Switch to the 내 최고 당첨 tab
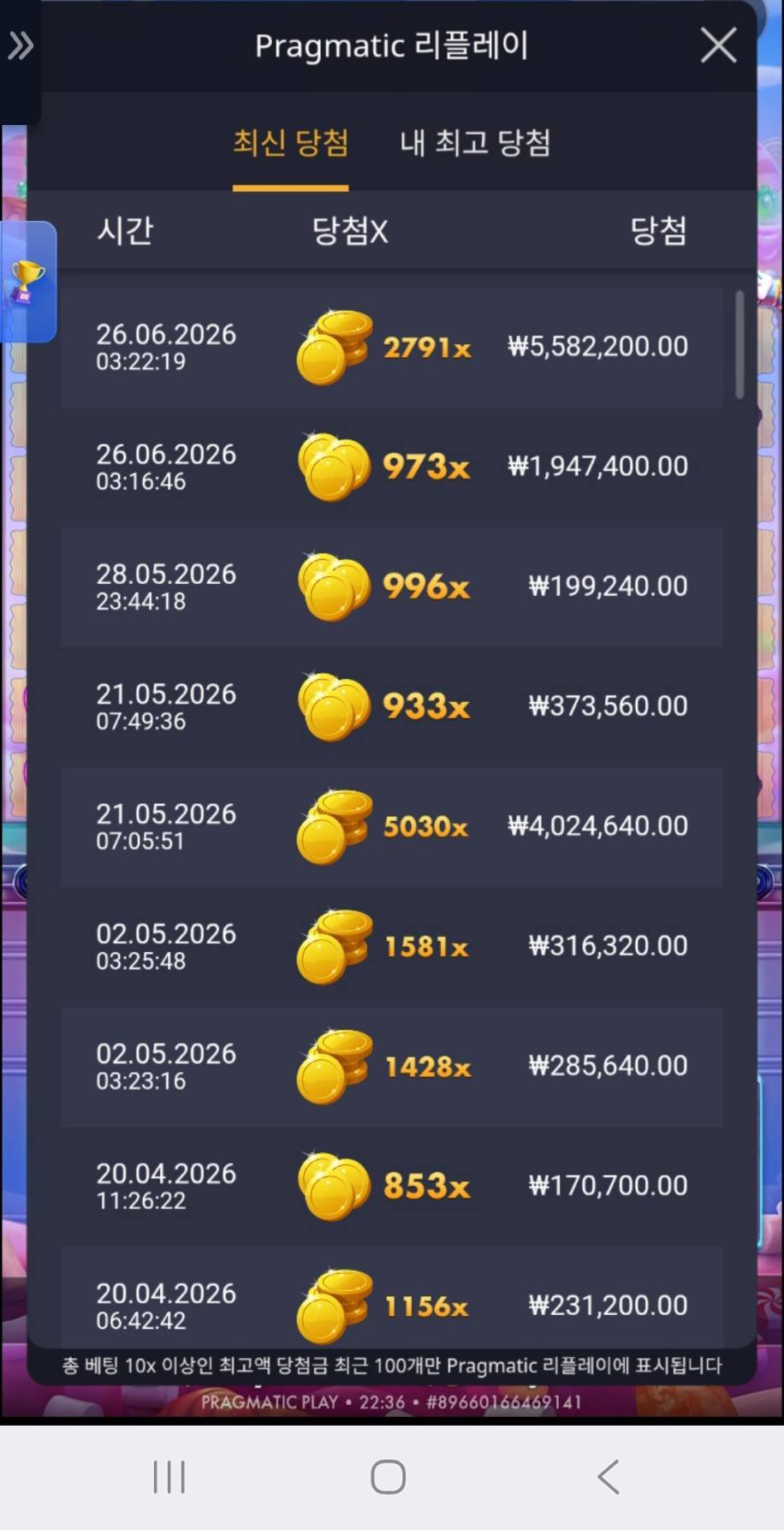 tap(475, 142)
